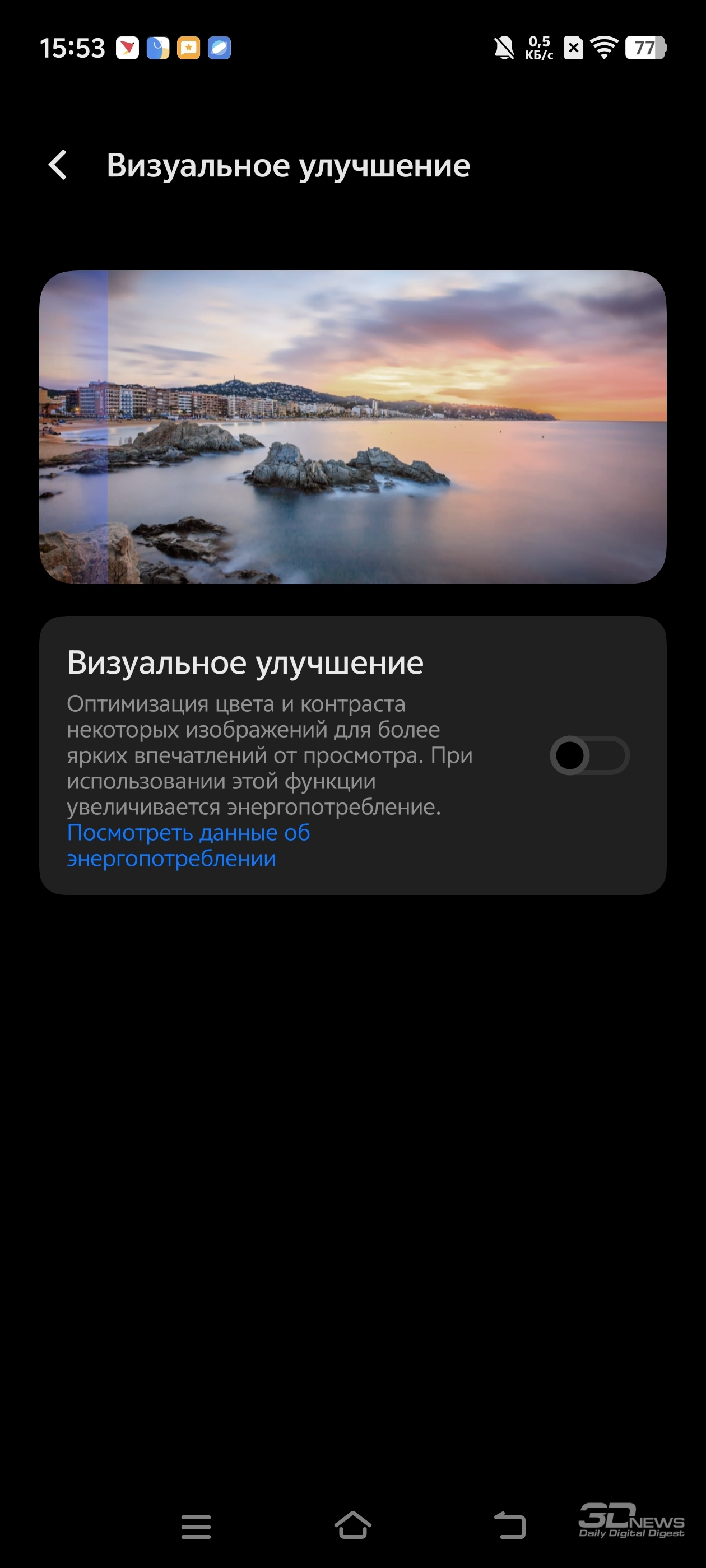Tap the system back button in navigation bar

click(510, 1525)
